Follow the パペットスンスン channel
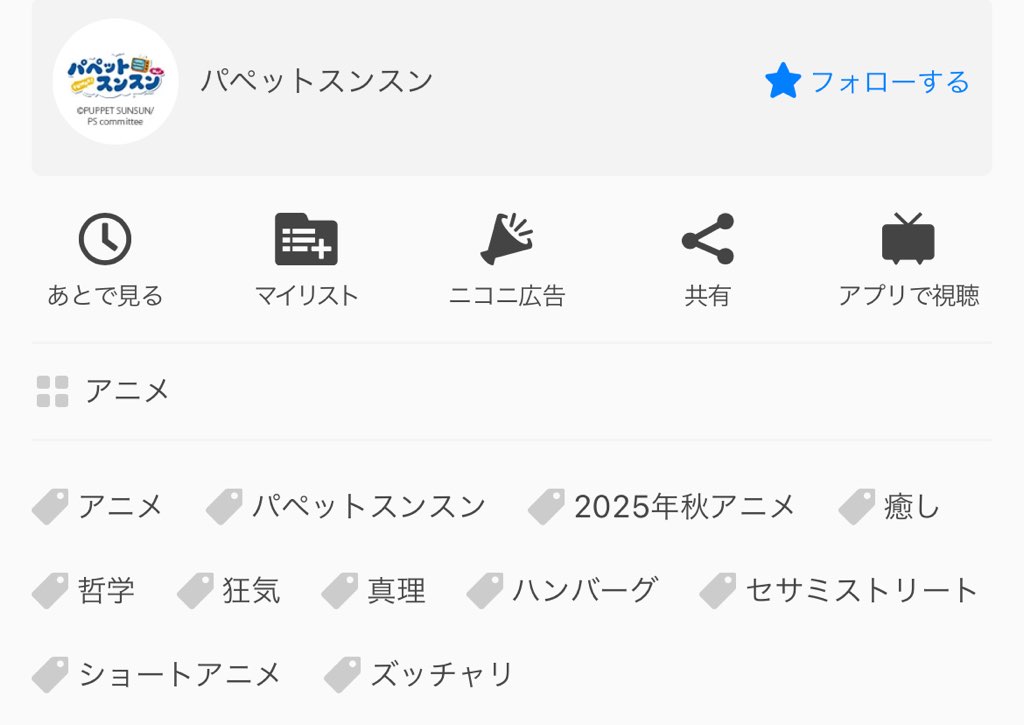 coord(867,82)
